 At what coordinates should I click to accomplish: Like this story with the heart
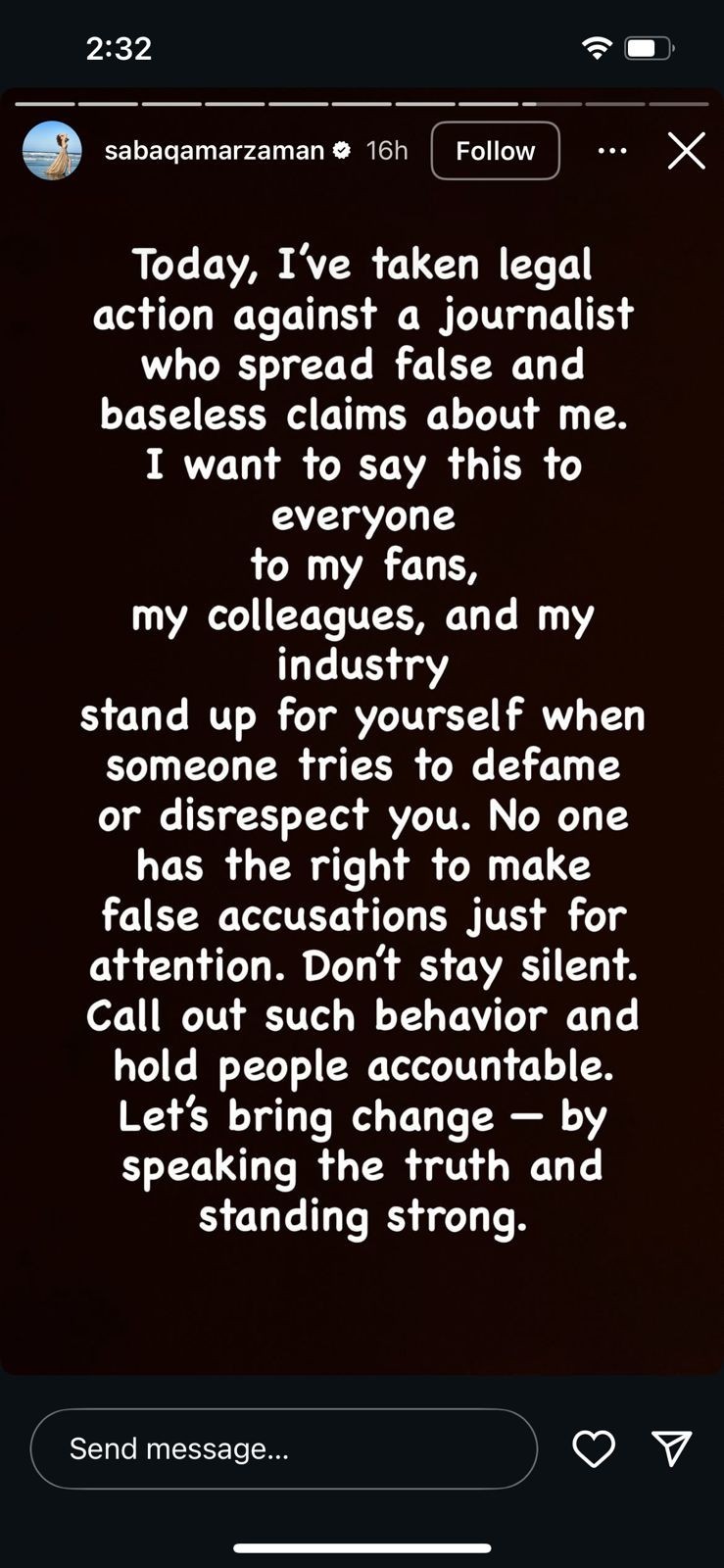(x=594, y=1448)
